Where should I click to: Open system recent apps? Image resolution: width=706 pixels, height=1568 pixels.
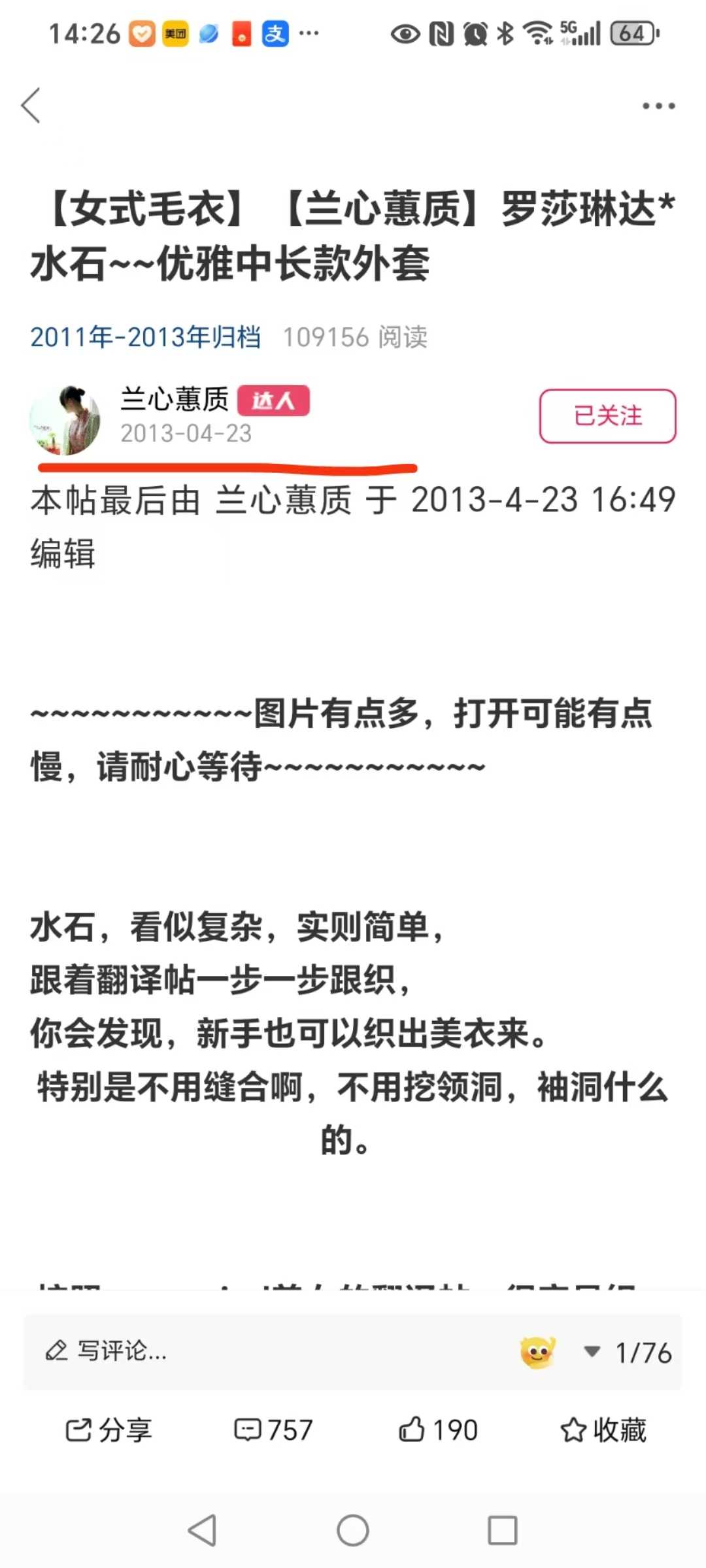coord(503,1530)
